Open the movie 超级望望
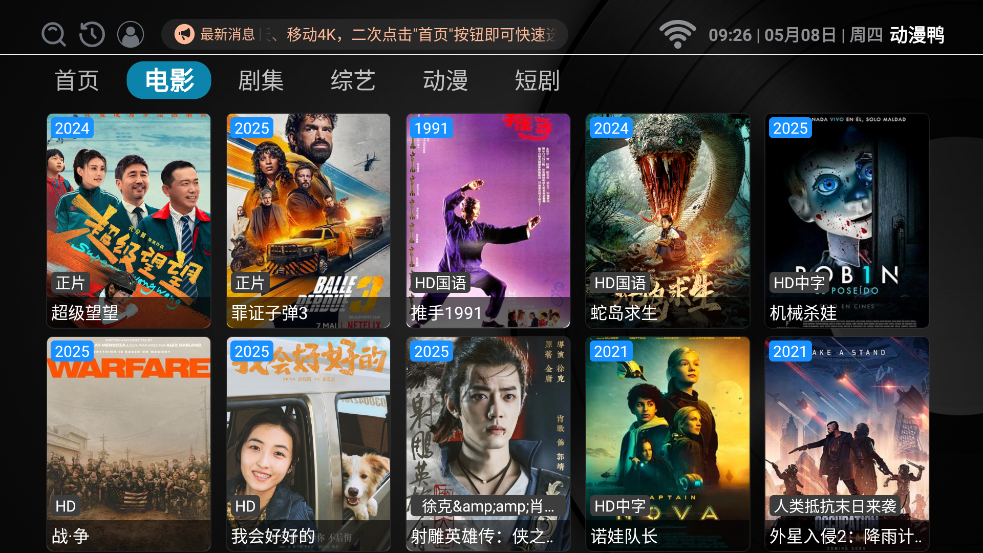Screen dimensions: 983x553 tap(129, 220)
